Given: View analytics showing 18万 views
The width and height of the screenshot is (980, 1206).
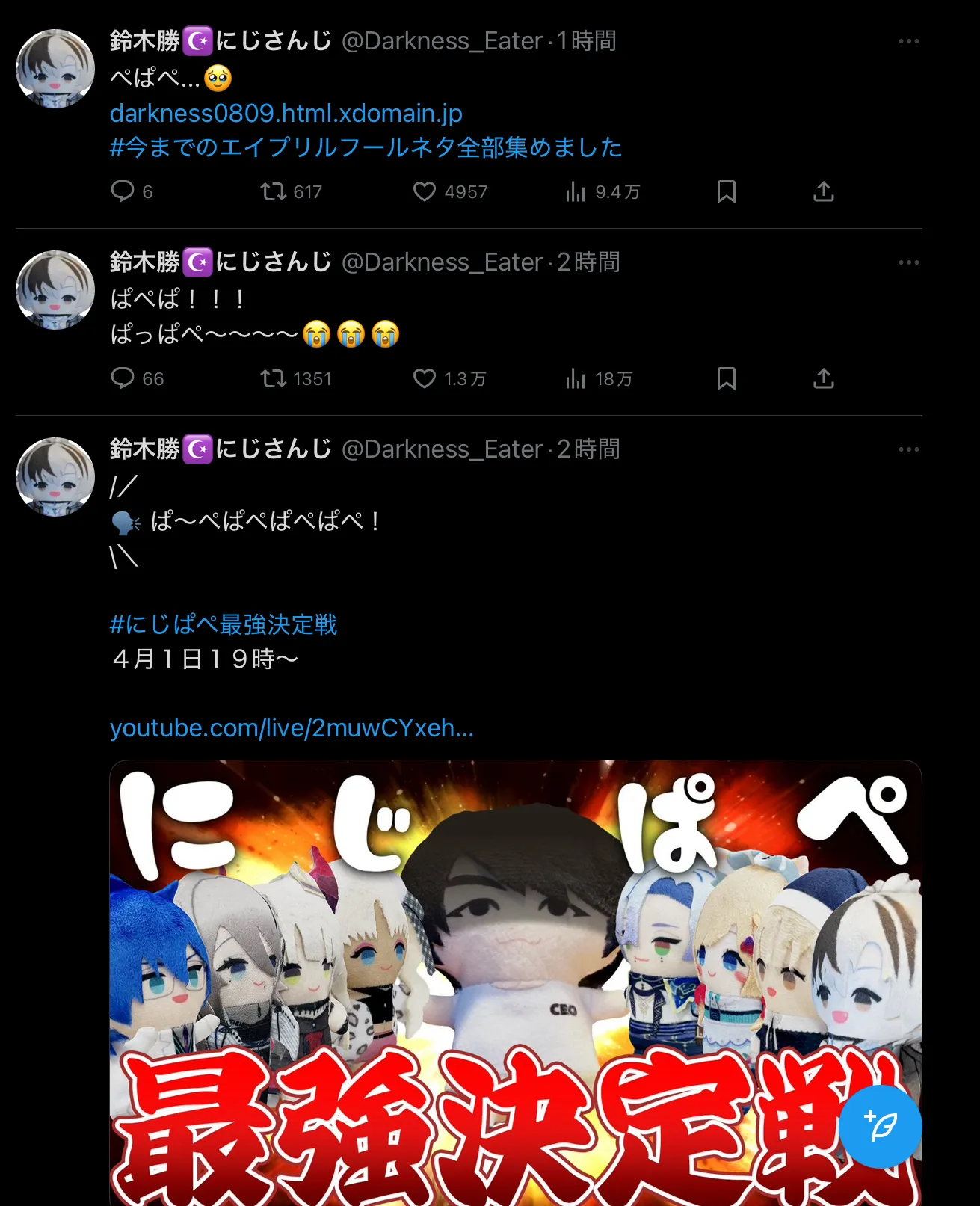Looking at the screenshot, I should (x=598, y=379).
